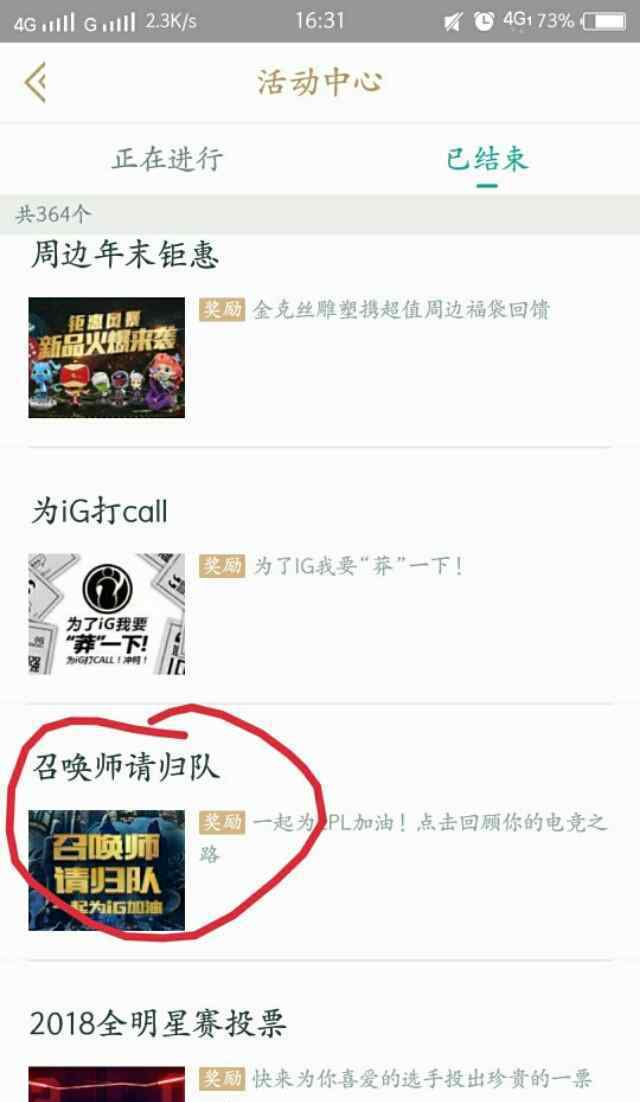Go back from 活动中心
640x1102 pixels.
coord(37,82)
